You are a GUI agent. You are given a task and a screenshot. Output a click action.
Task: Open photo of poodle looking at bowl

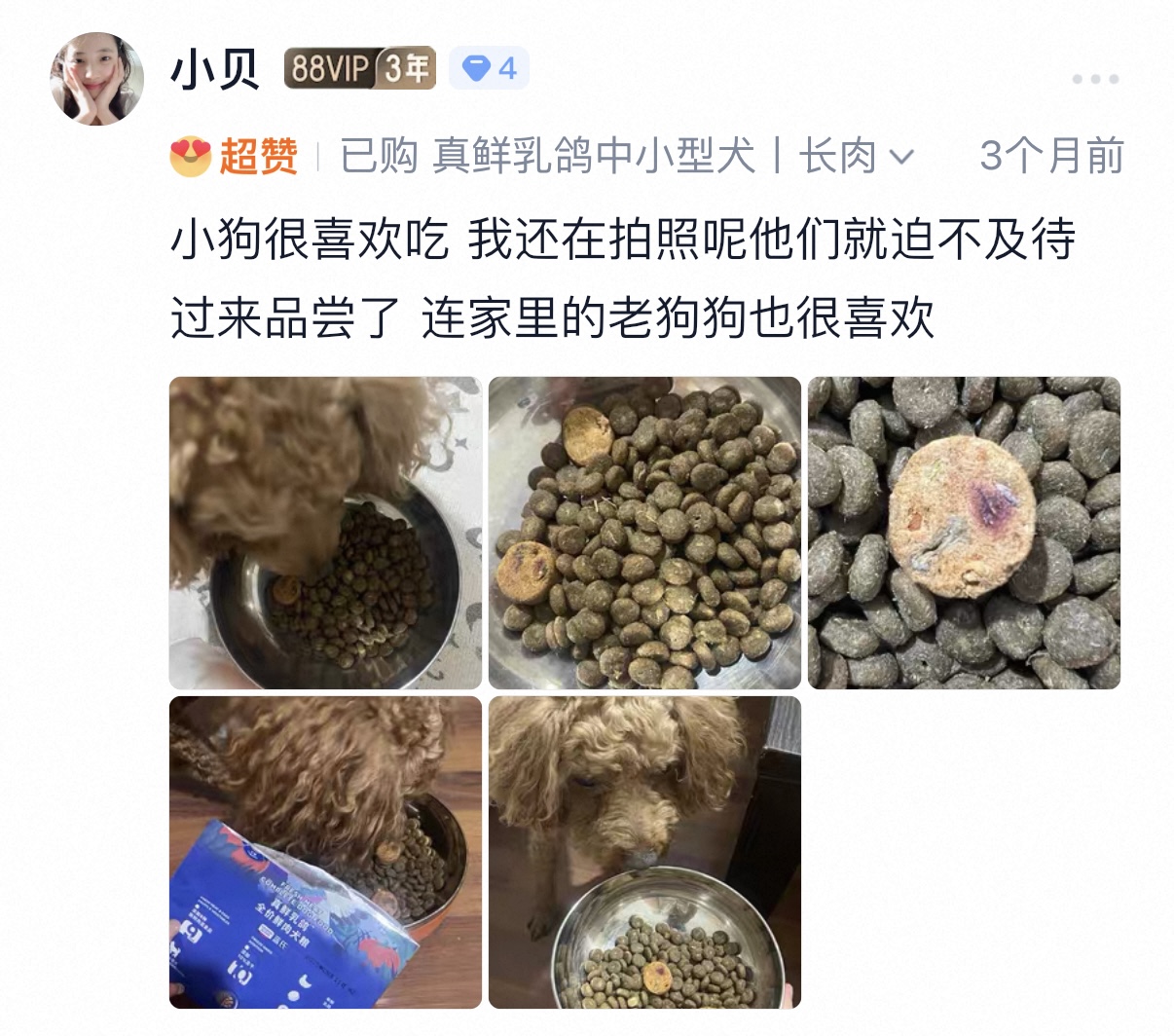point(644,852)
